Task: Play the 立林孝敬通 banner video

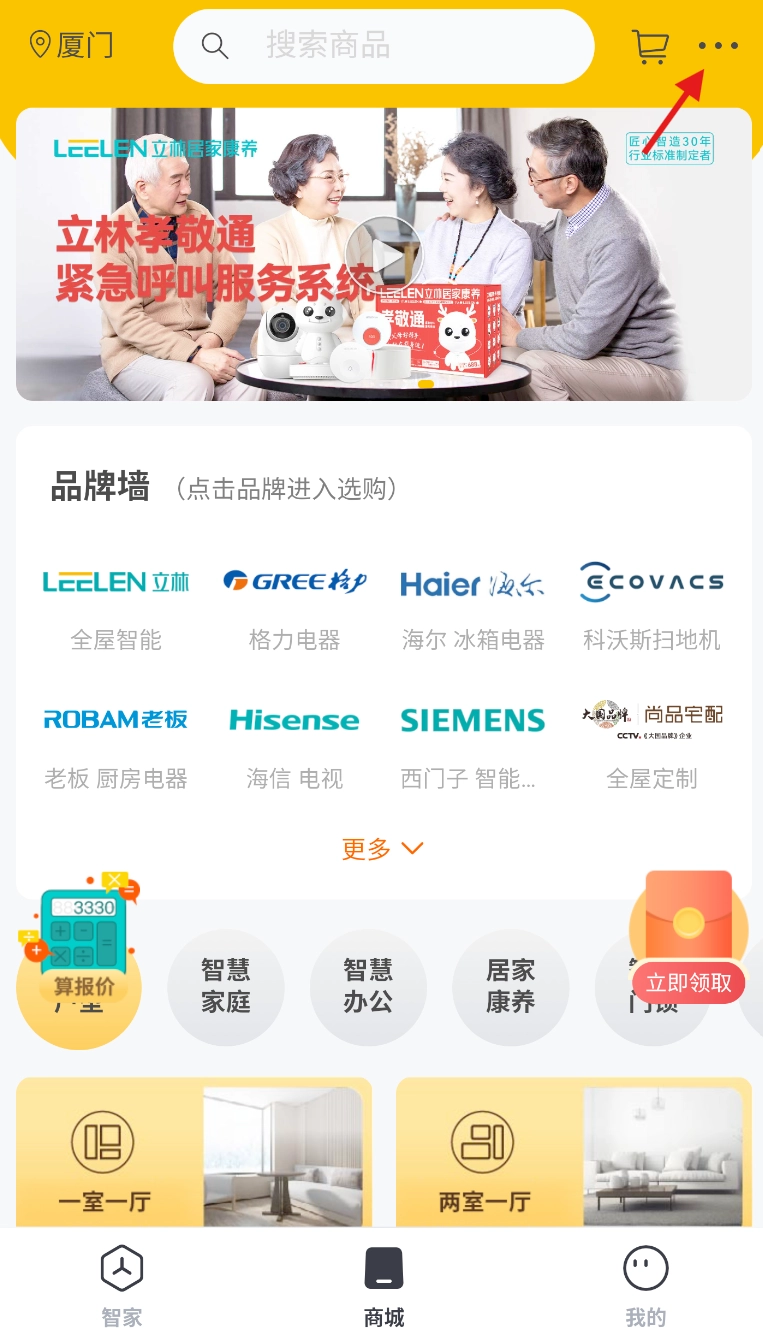Action: (384, 256)
